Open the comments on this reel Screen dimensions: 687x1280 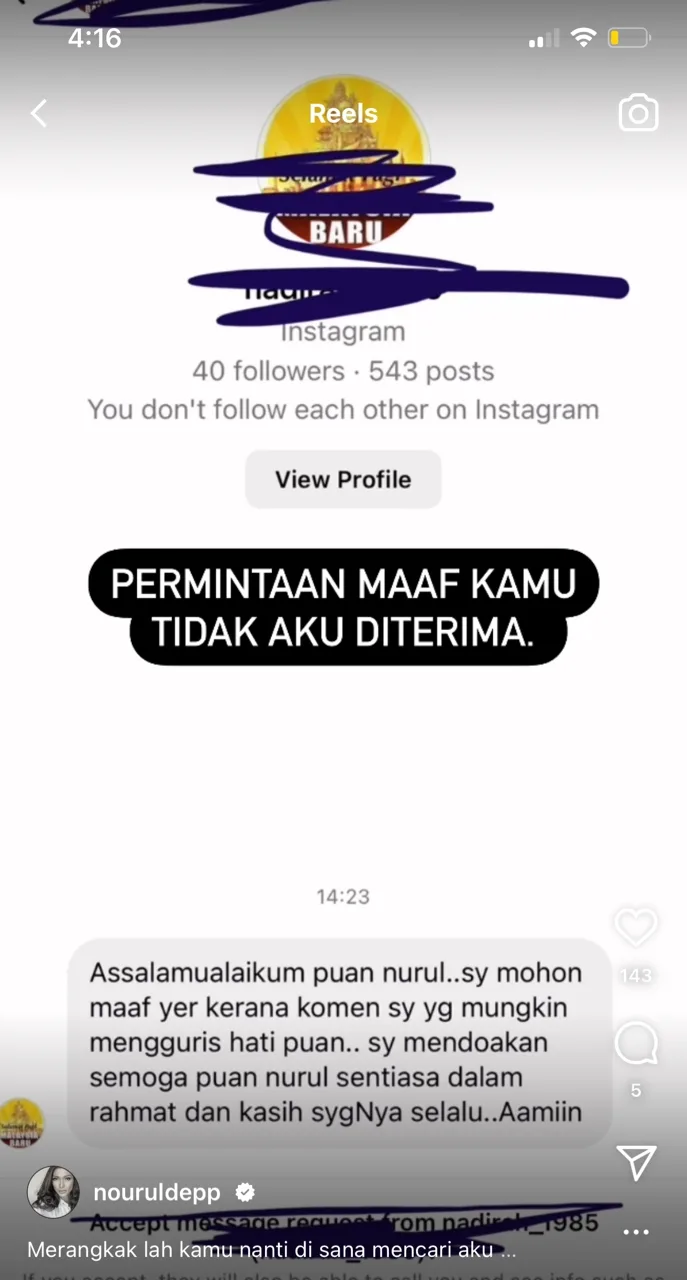point(636,1046)
